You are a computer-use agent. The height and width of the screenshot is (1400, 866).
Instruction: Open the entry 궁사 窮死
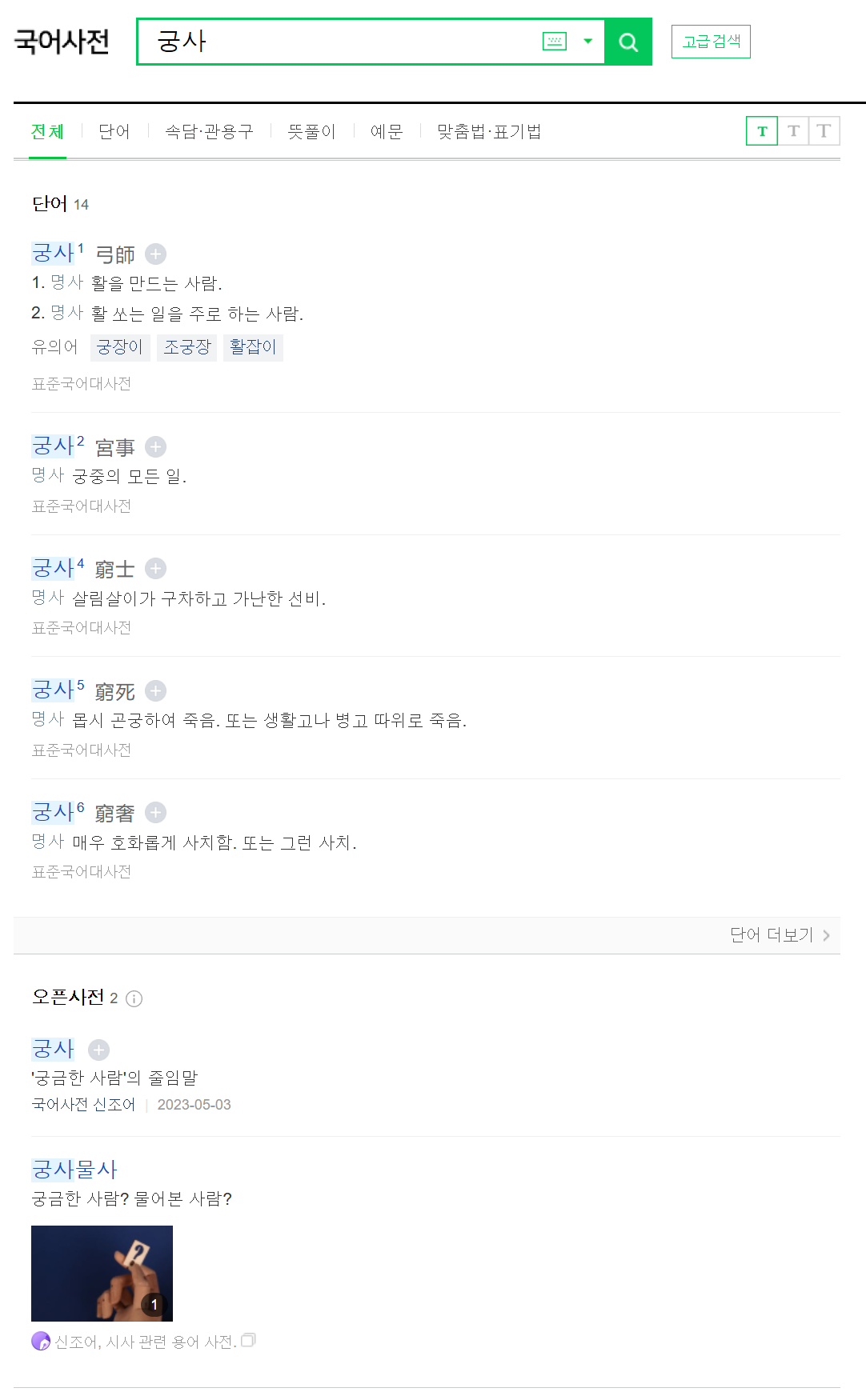tap(54, 690)
